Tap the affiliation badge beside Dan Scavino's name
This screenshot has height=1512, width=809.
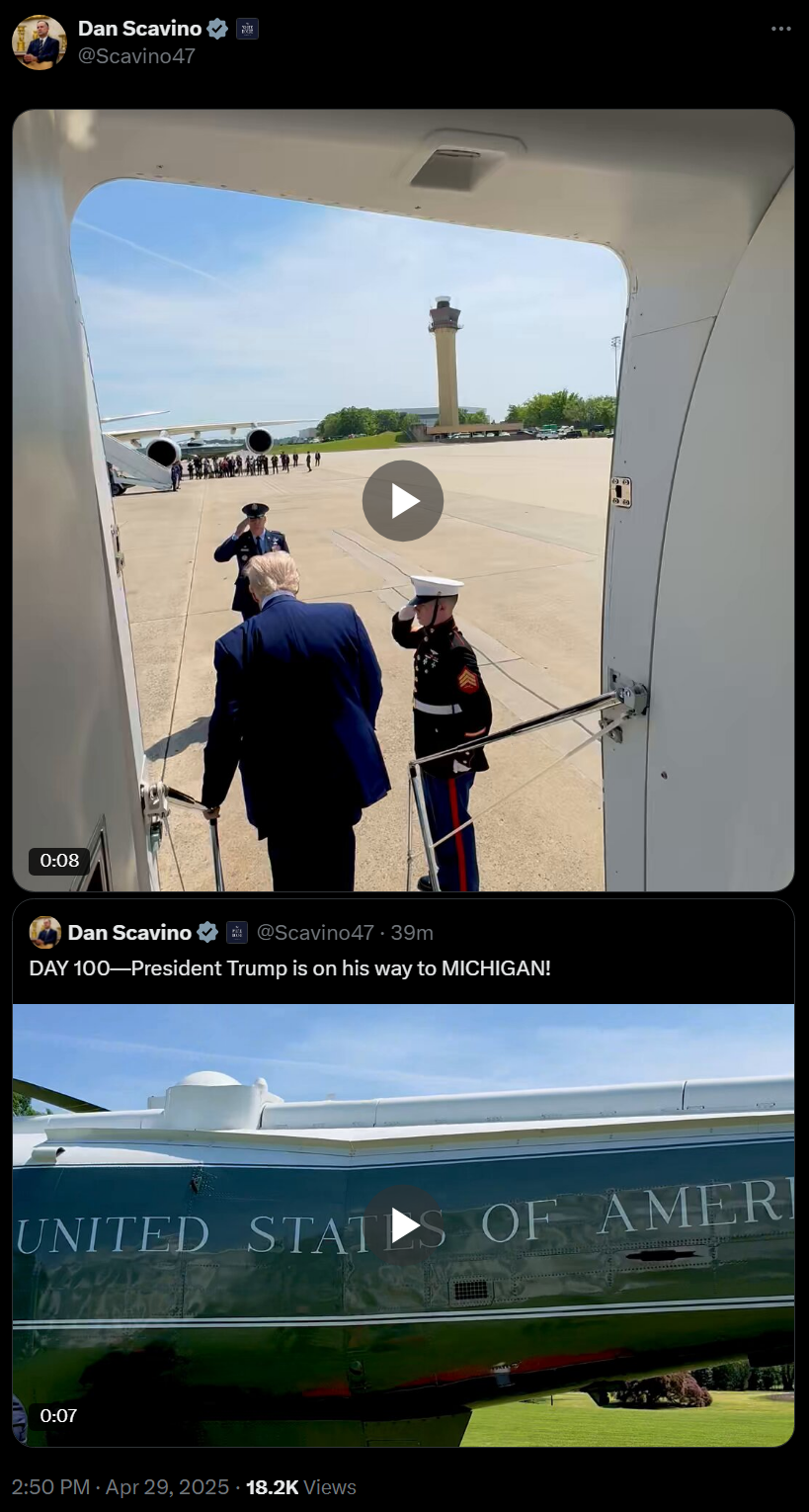(x=247, y=29)
